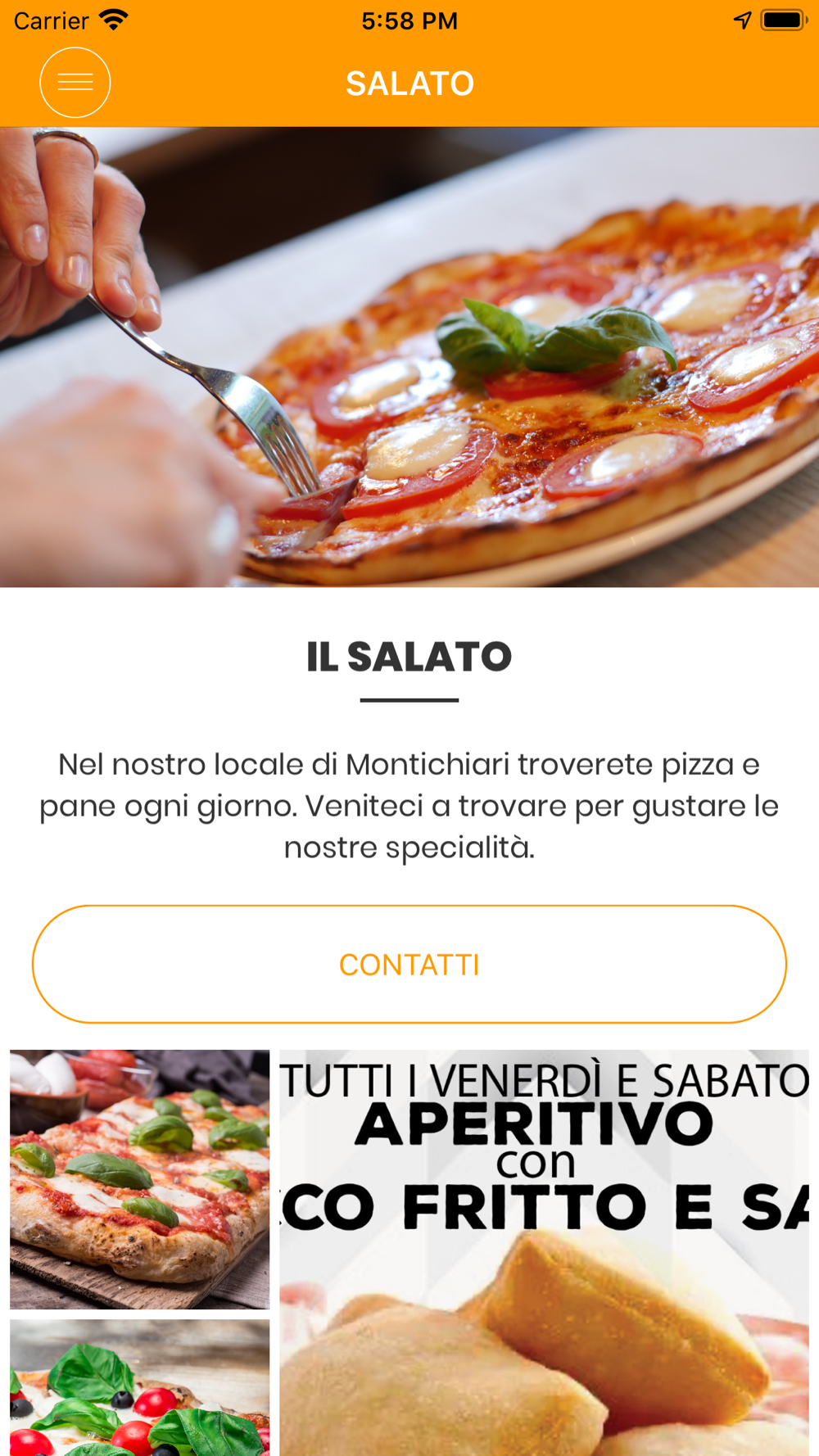Open the pizza with olives and tomatoes photo

click(x=139, y=1387)
